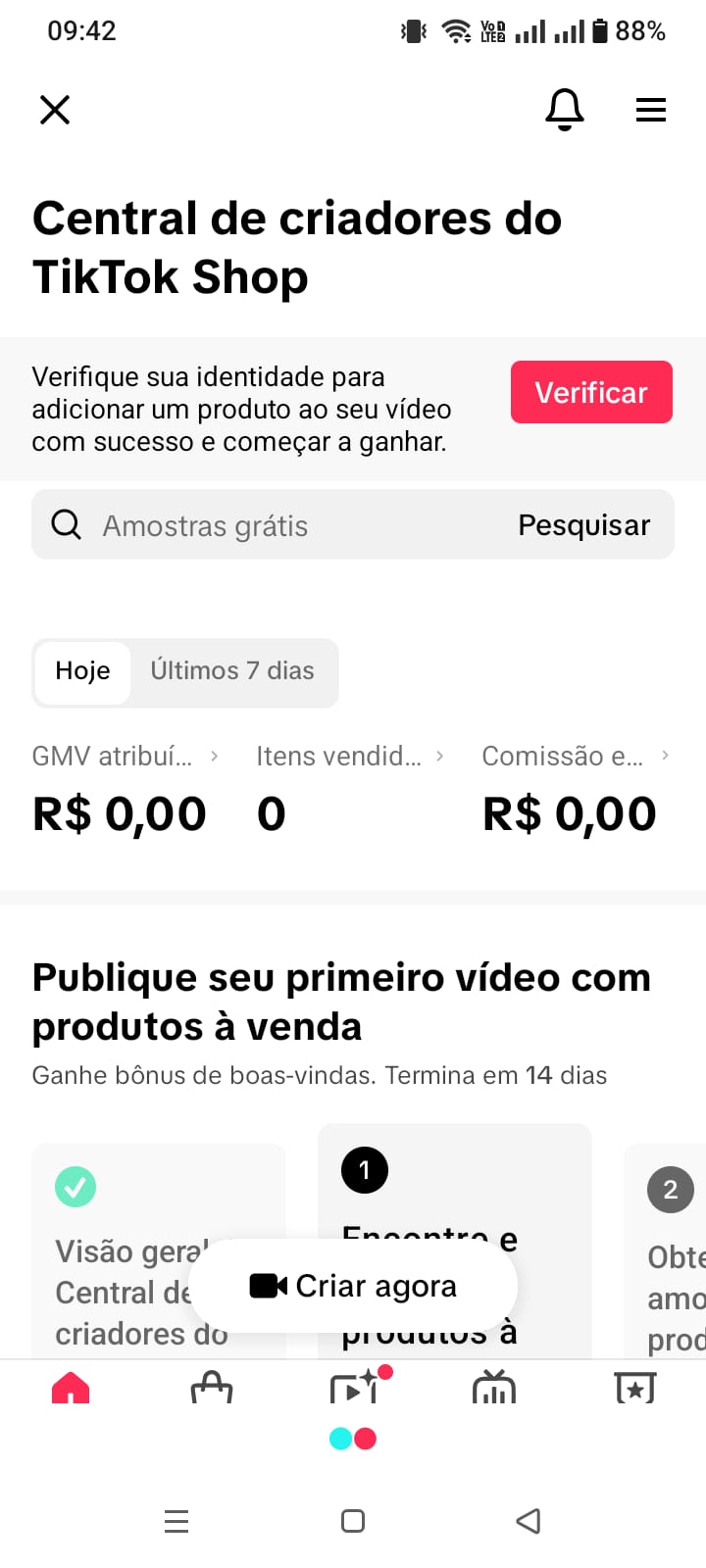Switch to Últimos 7 dias
Image resolution: width=706 pixels, height=1568 pixels.
point(232,671)
